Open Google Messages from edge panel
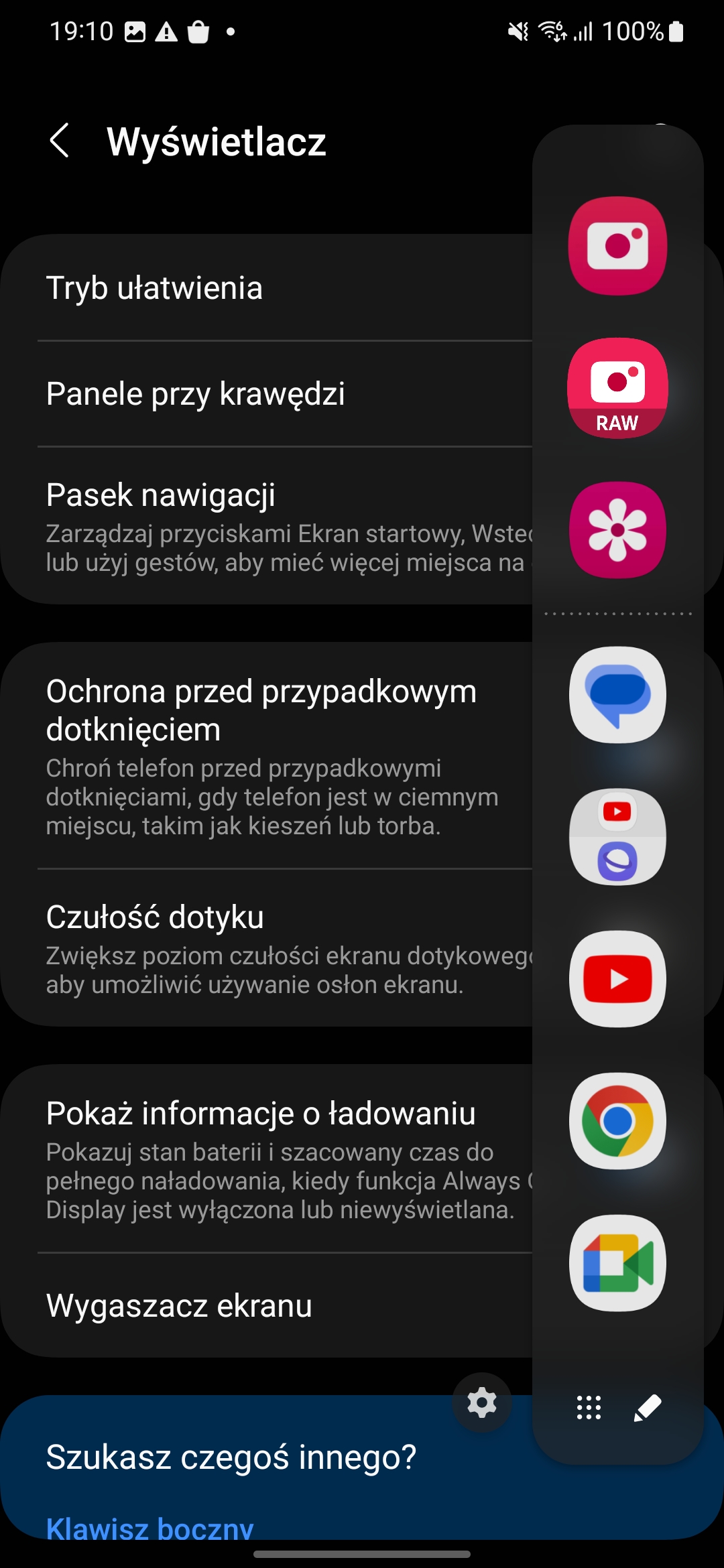The width and height of the screenshot is (724, 1568). point(617,695)
